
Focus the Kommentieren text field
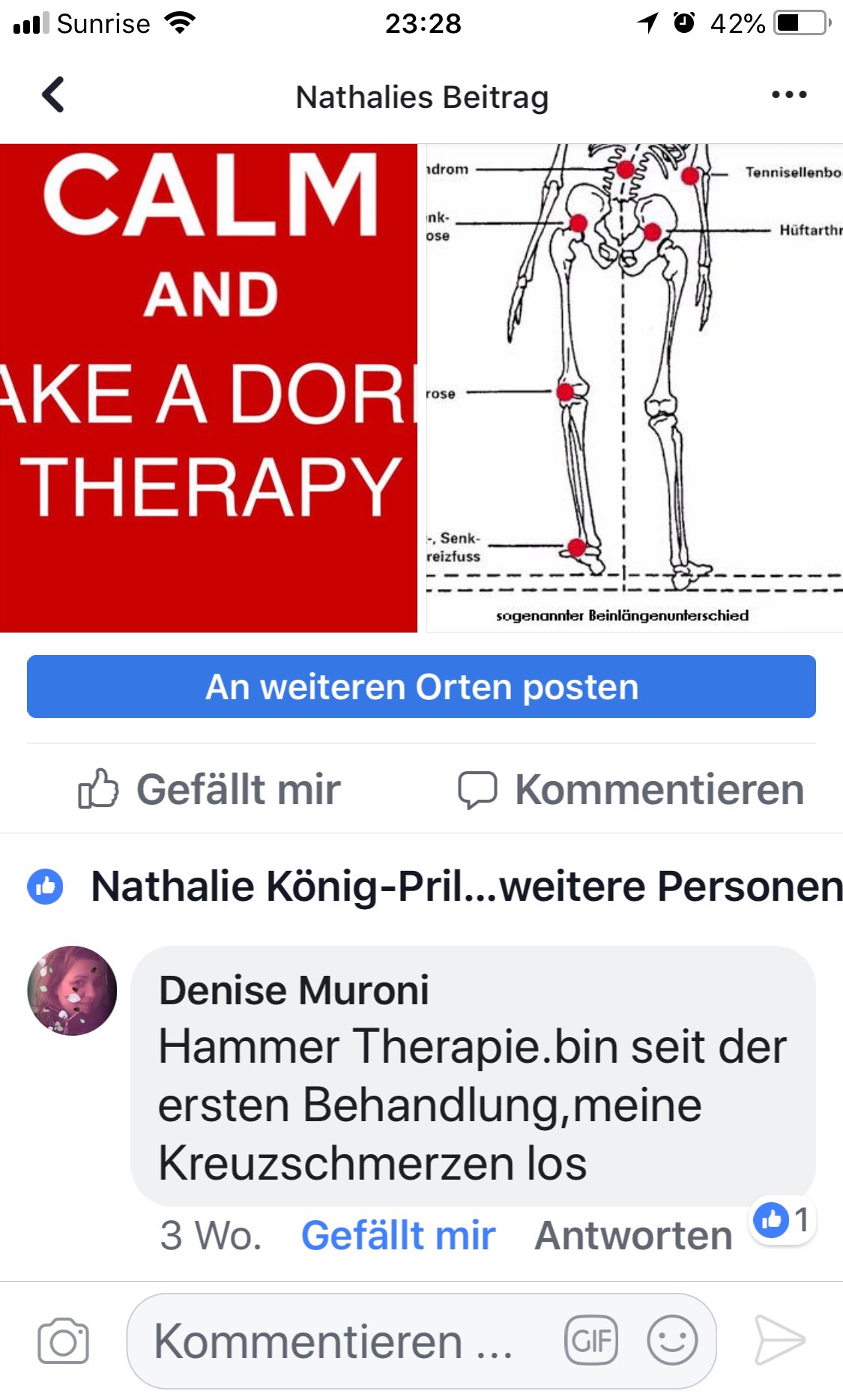pyautogui.click(x=333, y=1341)
